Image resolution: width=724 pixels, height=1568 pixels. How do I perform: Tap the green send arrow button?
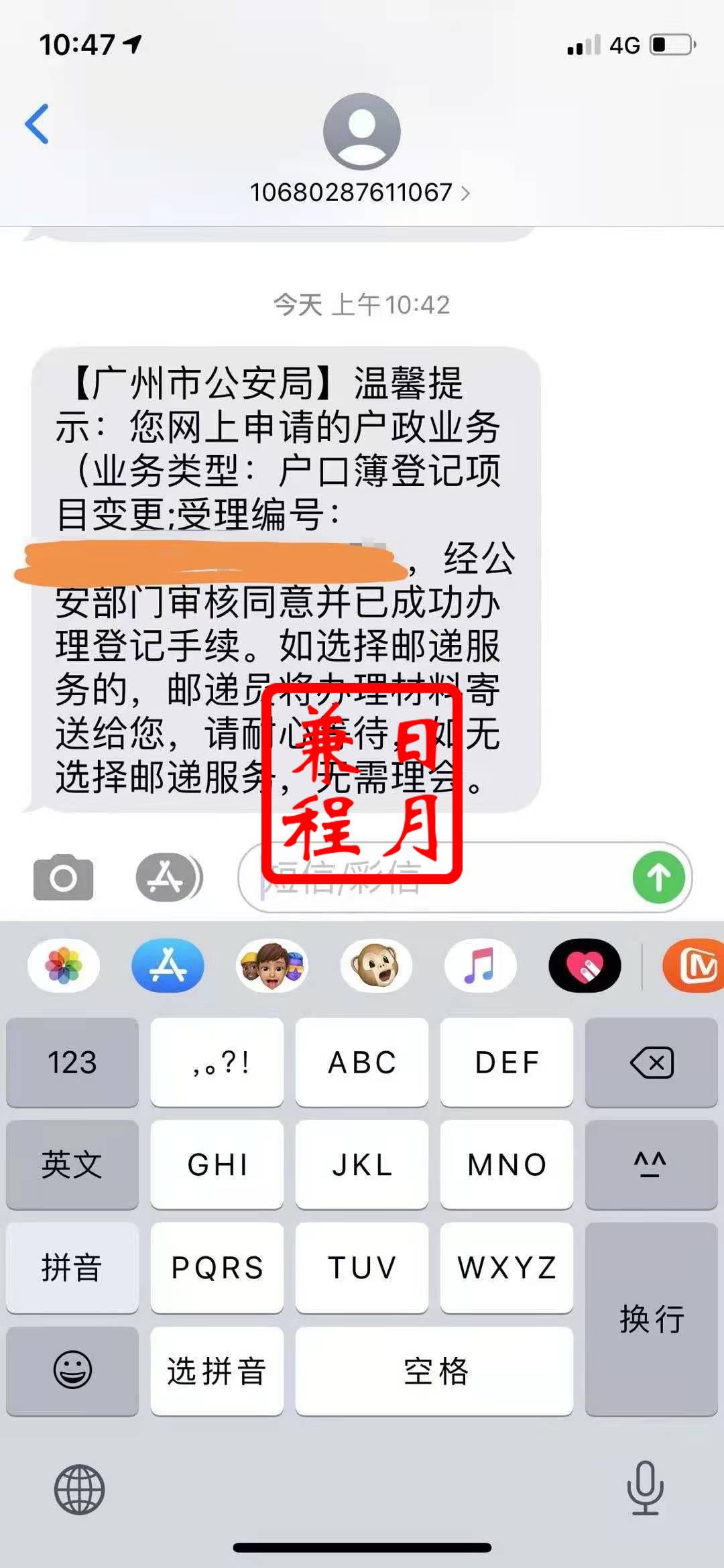coord(658,877)
